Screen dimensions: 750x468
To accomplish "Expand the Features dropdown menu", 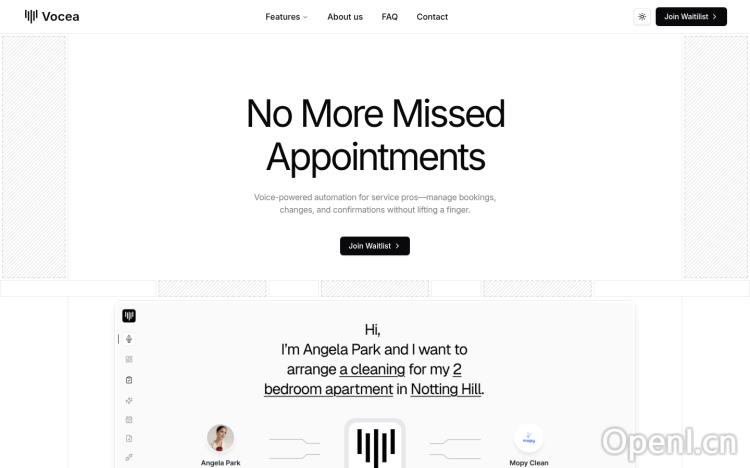I will 286,17.
